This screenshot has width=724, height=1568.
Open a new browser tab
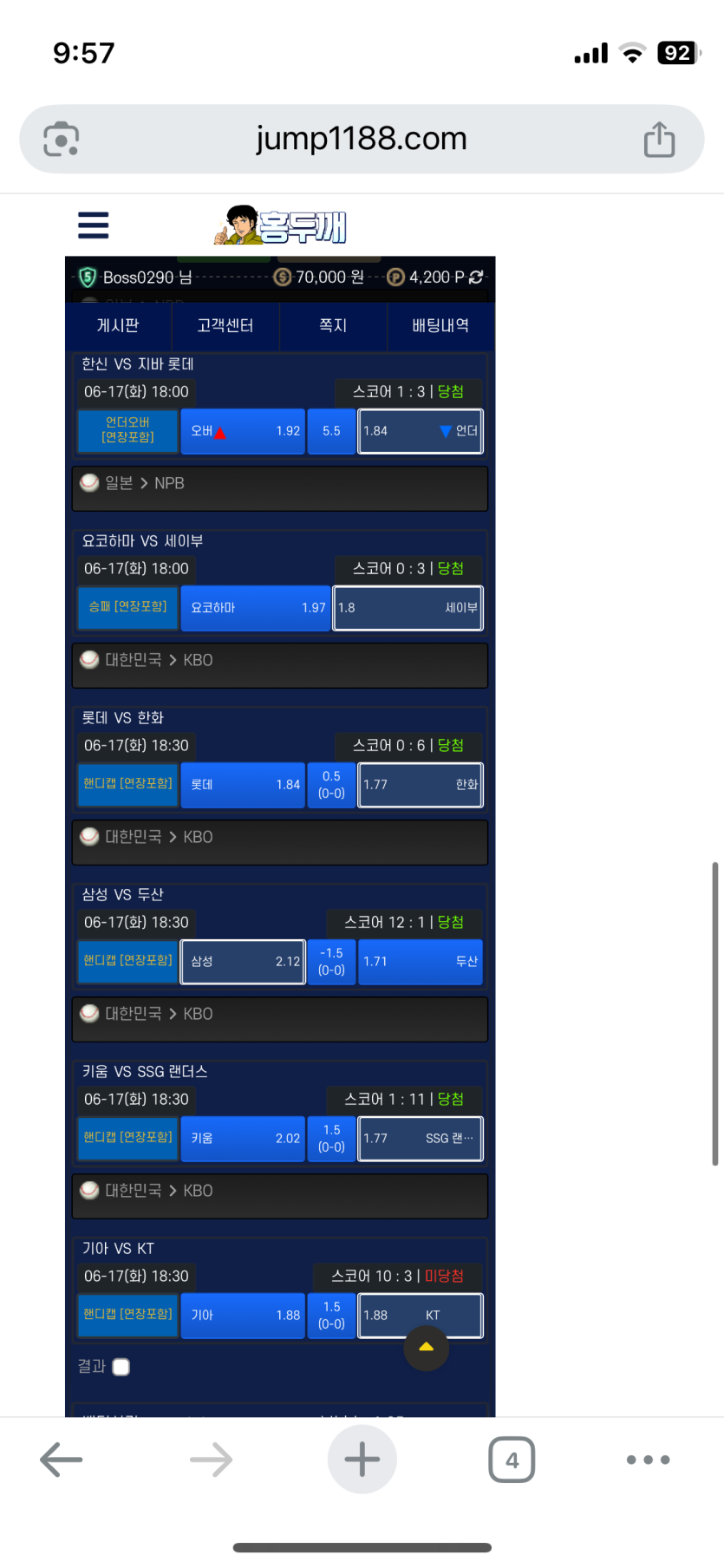tap(362, 1460)
